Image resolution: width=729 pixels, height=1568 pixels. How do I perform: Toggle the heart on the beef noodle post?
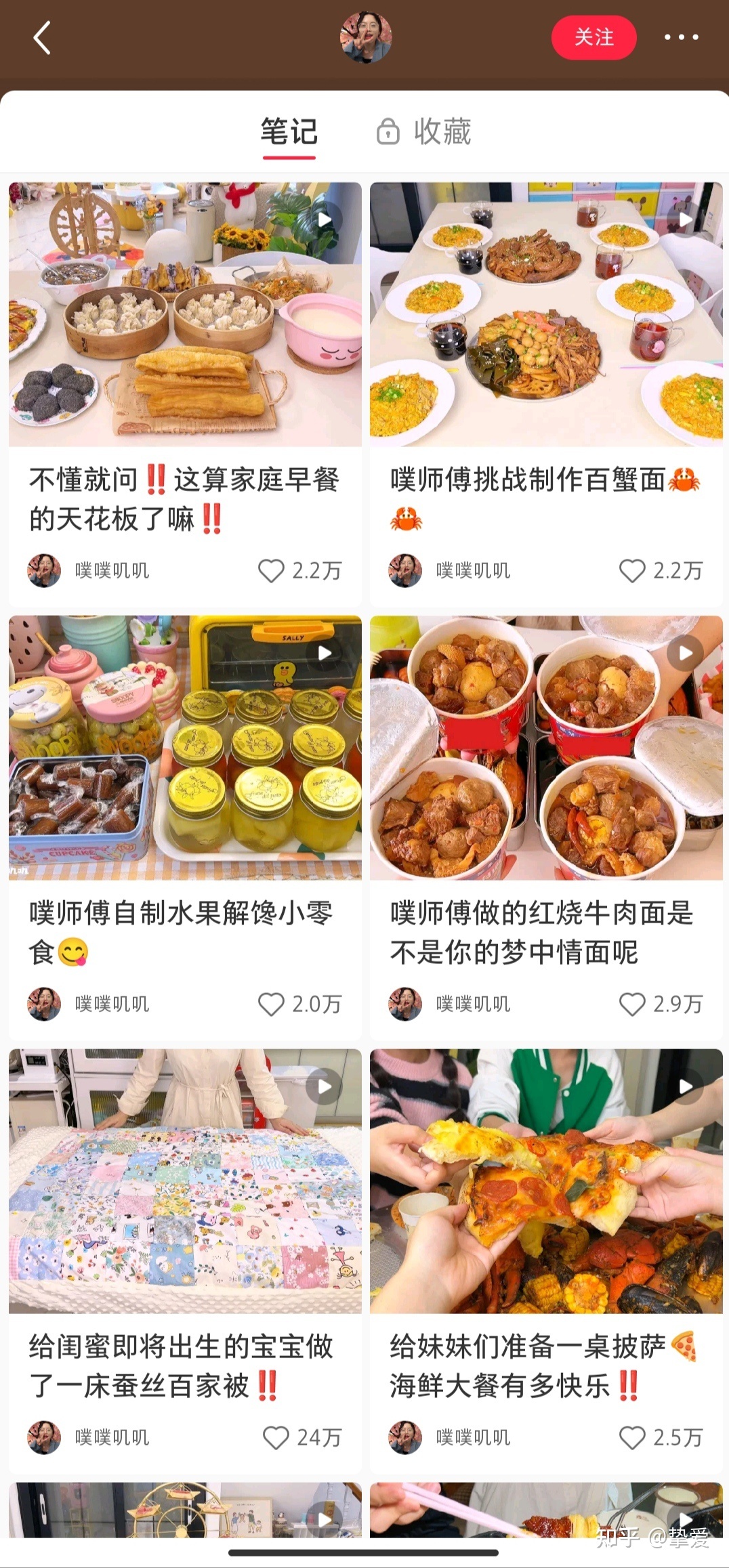tap(633, 1005)
